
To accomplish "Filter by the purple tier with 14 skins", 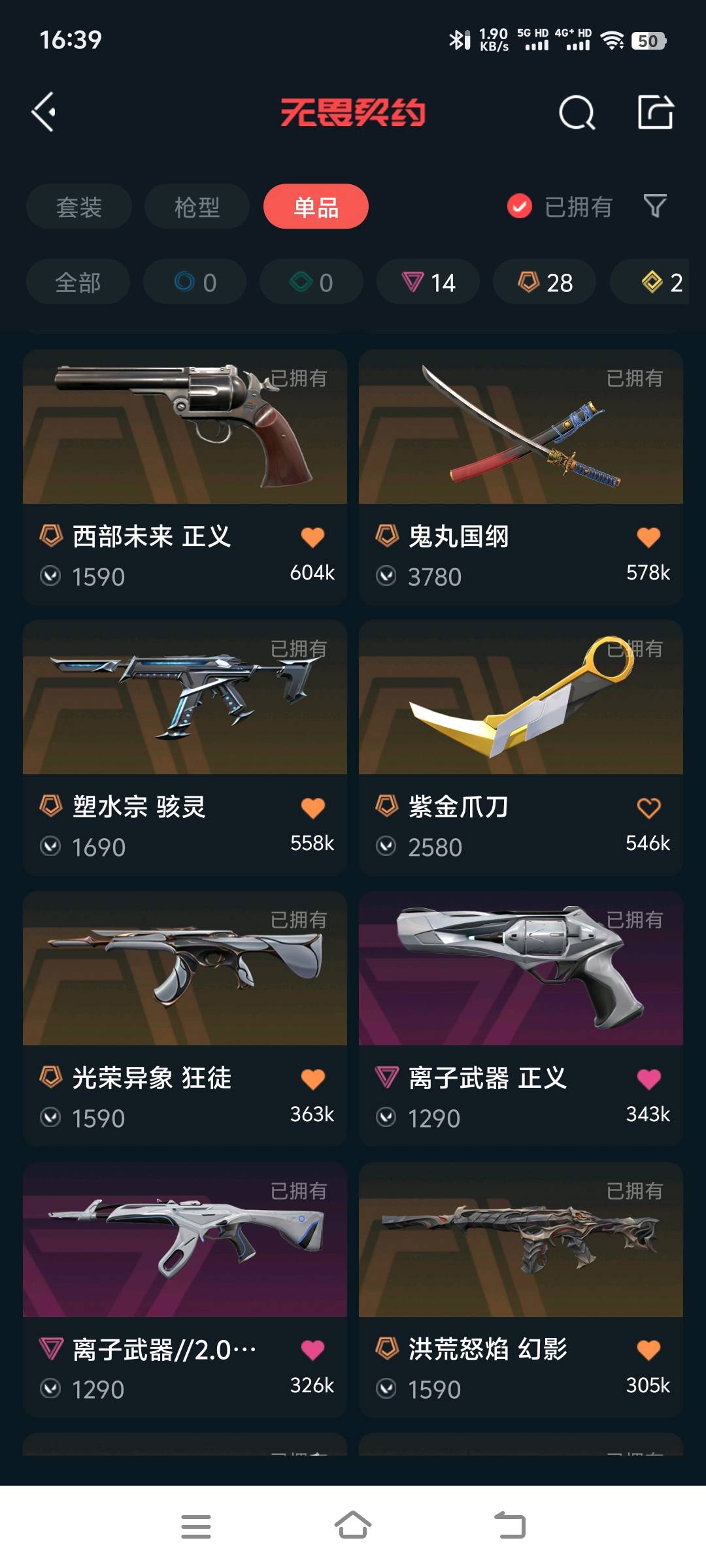I will [428, 282].
